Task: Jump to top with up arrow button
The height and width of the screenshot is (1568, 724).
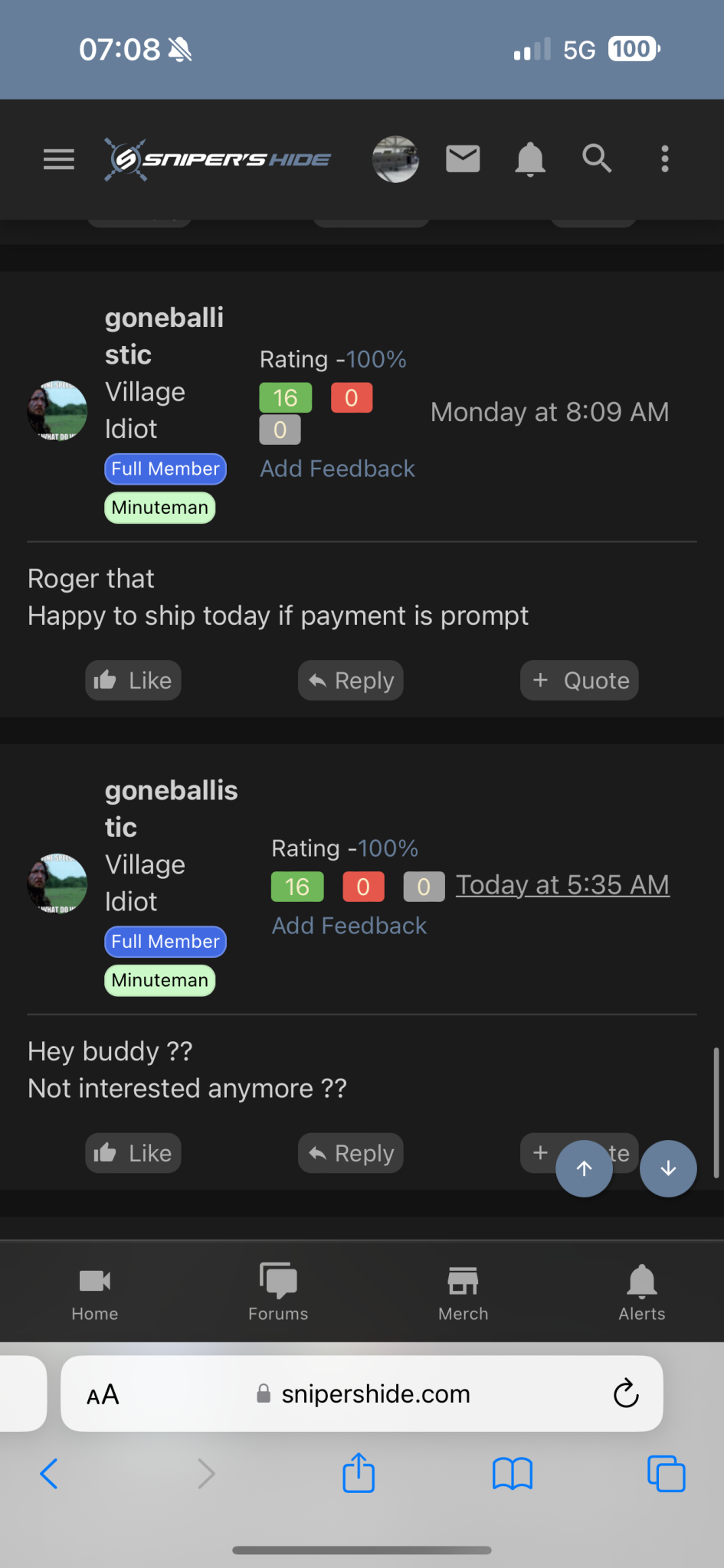Action: coord(584,1168)
